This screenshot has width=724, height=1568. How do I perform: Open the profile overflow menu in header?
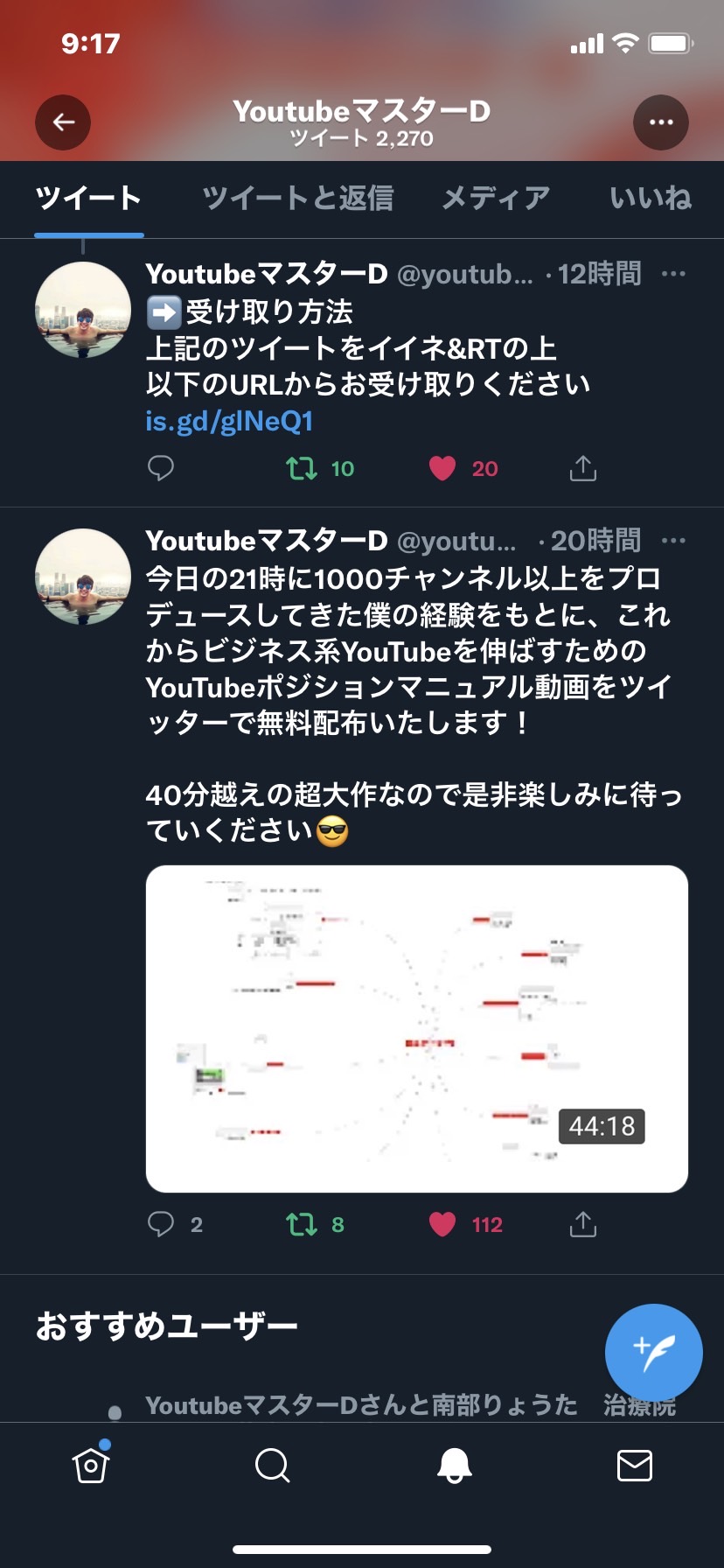[x=661, y=122]
